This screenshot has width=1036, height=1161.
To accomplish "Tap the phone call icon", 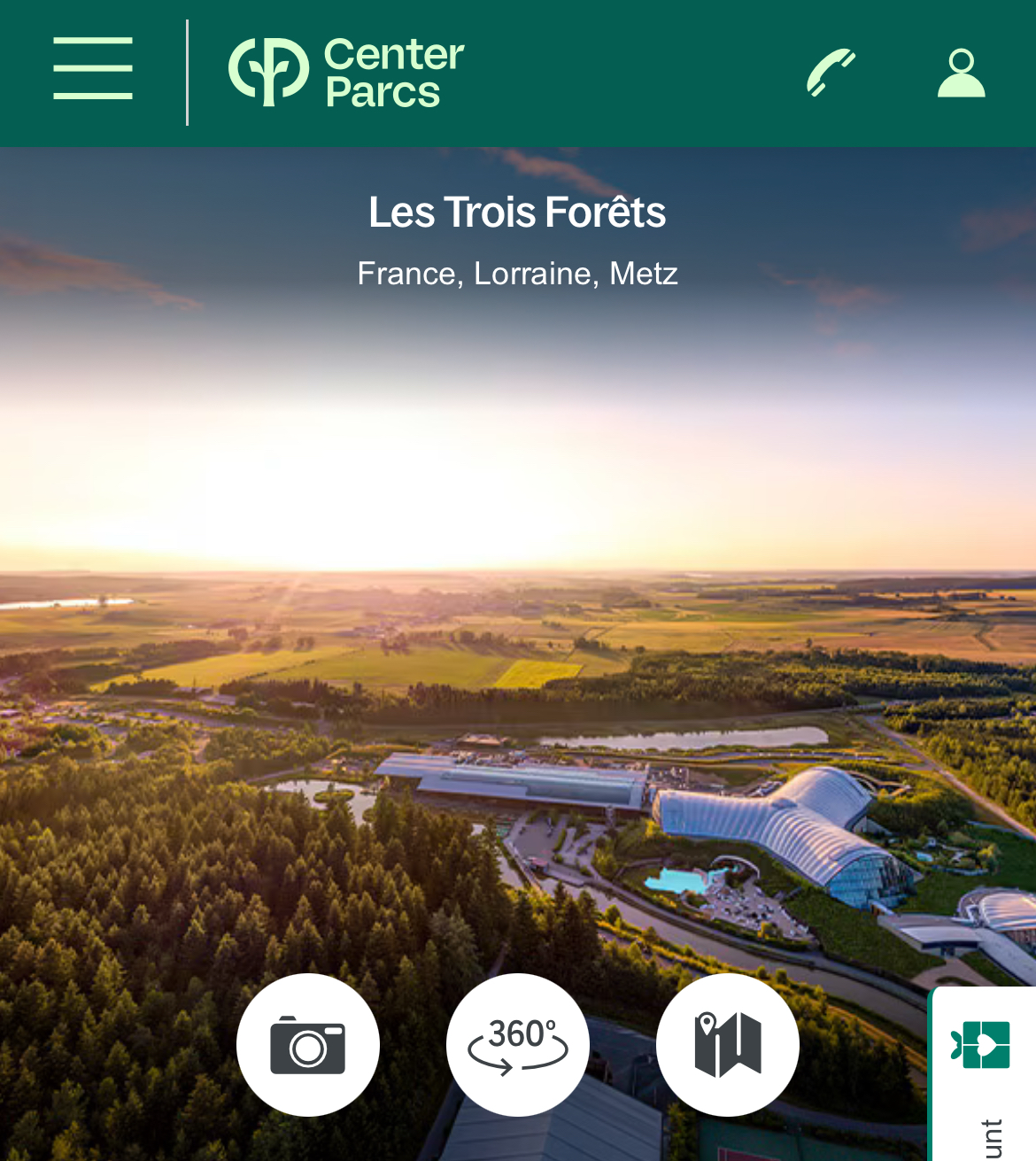I will 830,72.
